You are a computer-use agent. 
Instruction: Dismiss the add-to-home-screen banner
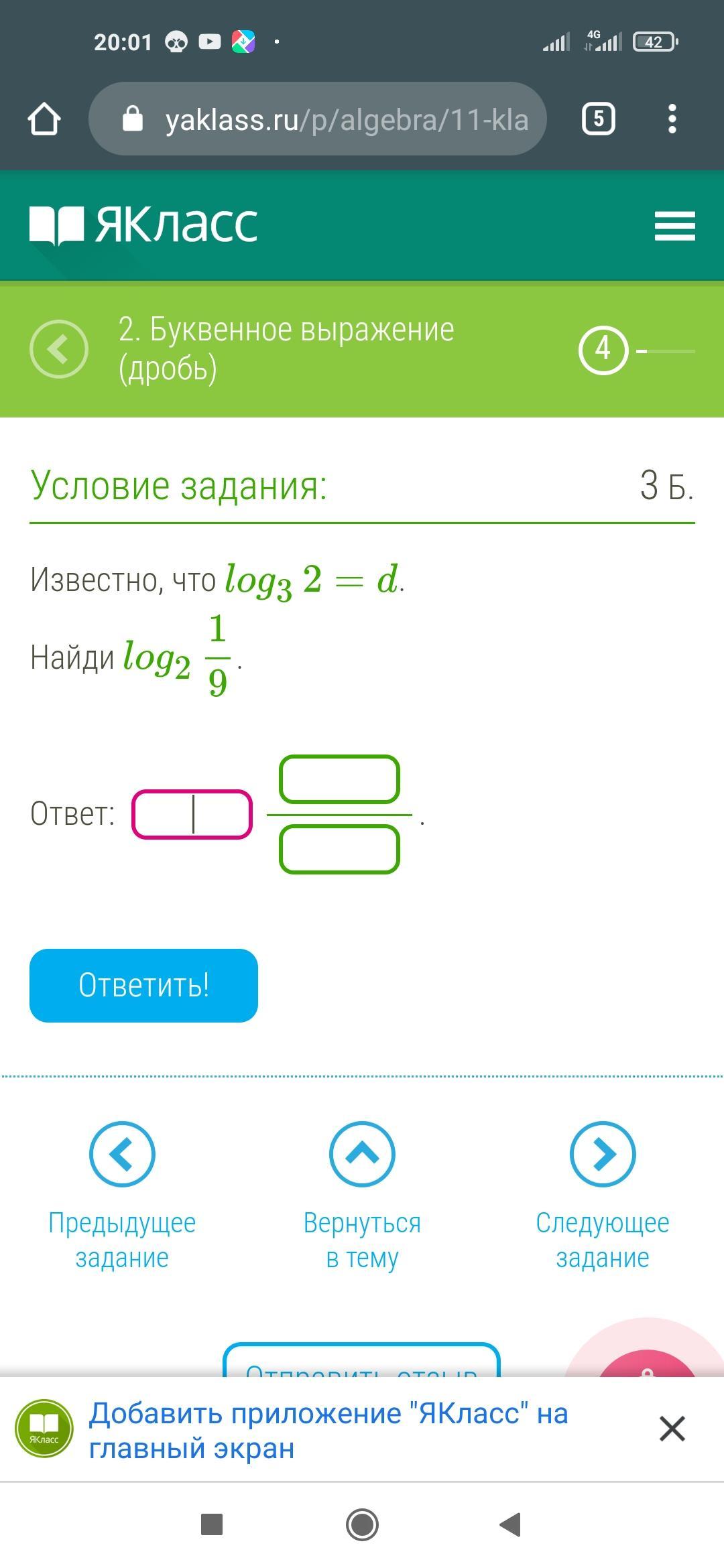click(x=672, y=1429)
